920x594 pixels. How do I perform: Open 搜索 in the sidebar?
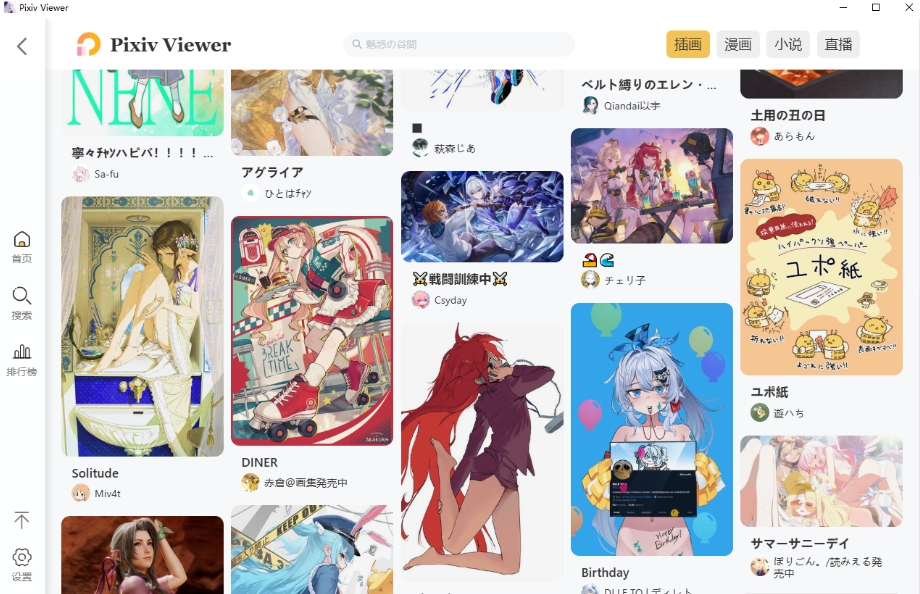coord(22,302)
